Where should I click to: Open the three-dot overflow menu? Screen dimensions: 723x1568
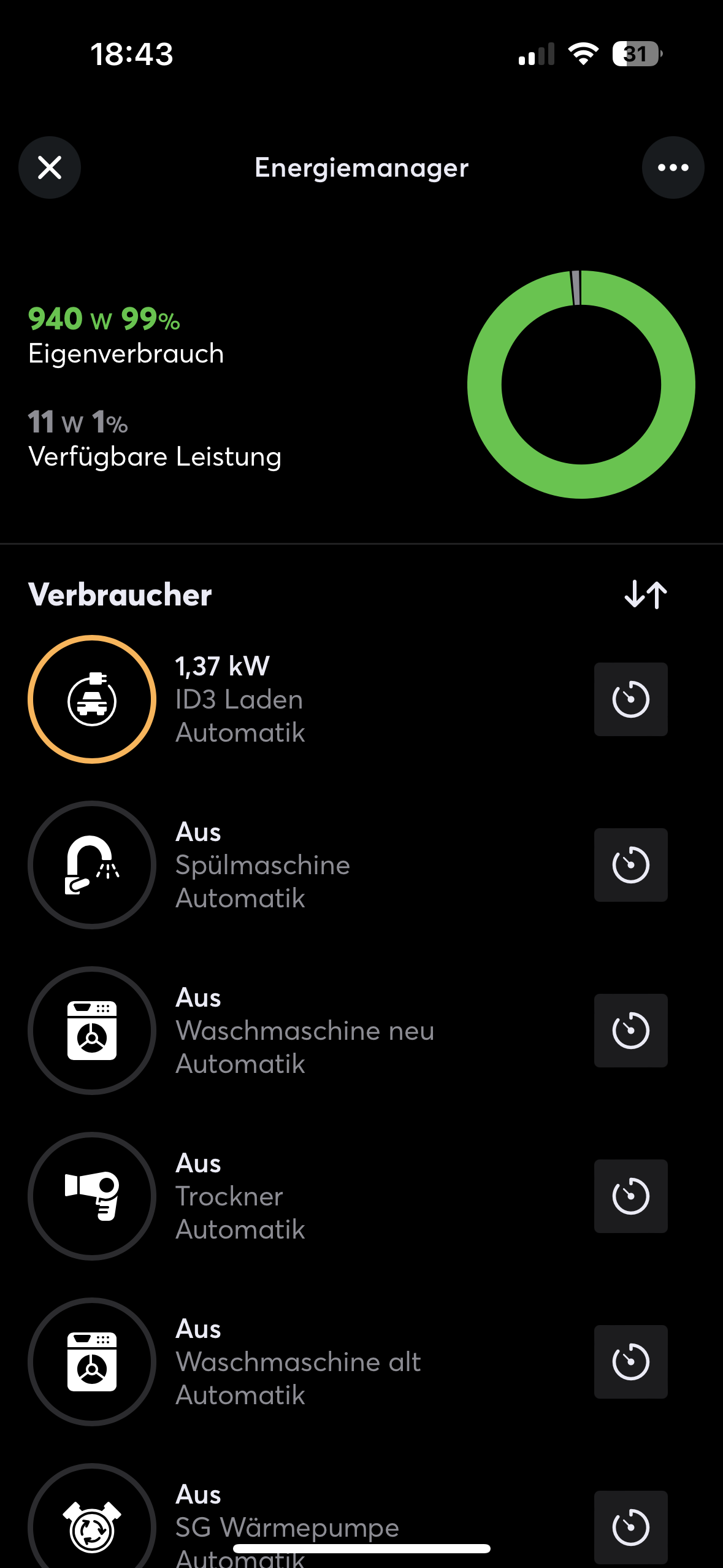click(x=673, y=167)
